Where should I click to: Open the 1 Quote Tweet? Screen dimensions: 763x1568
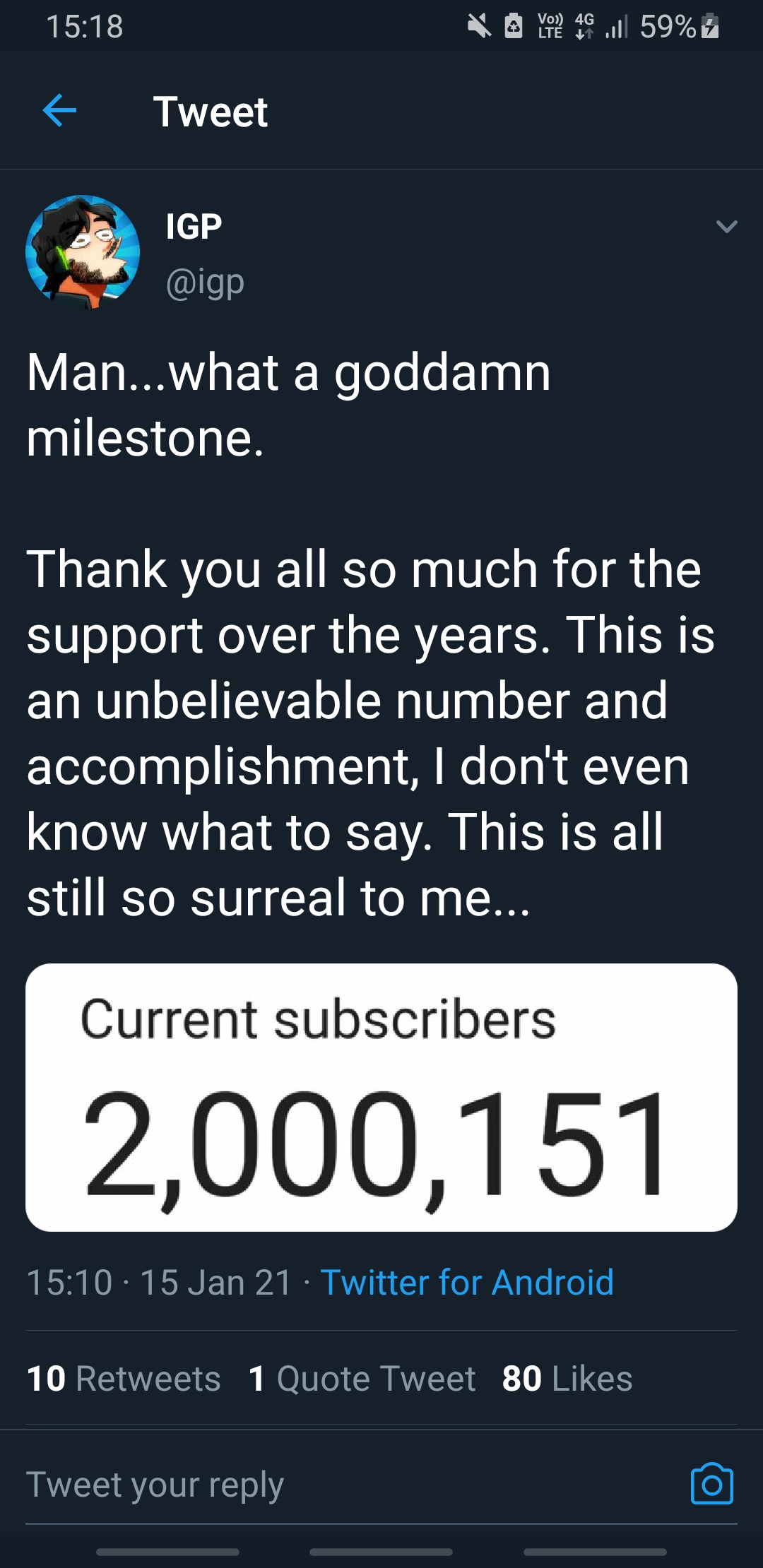click(362, 1377)
